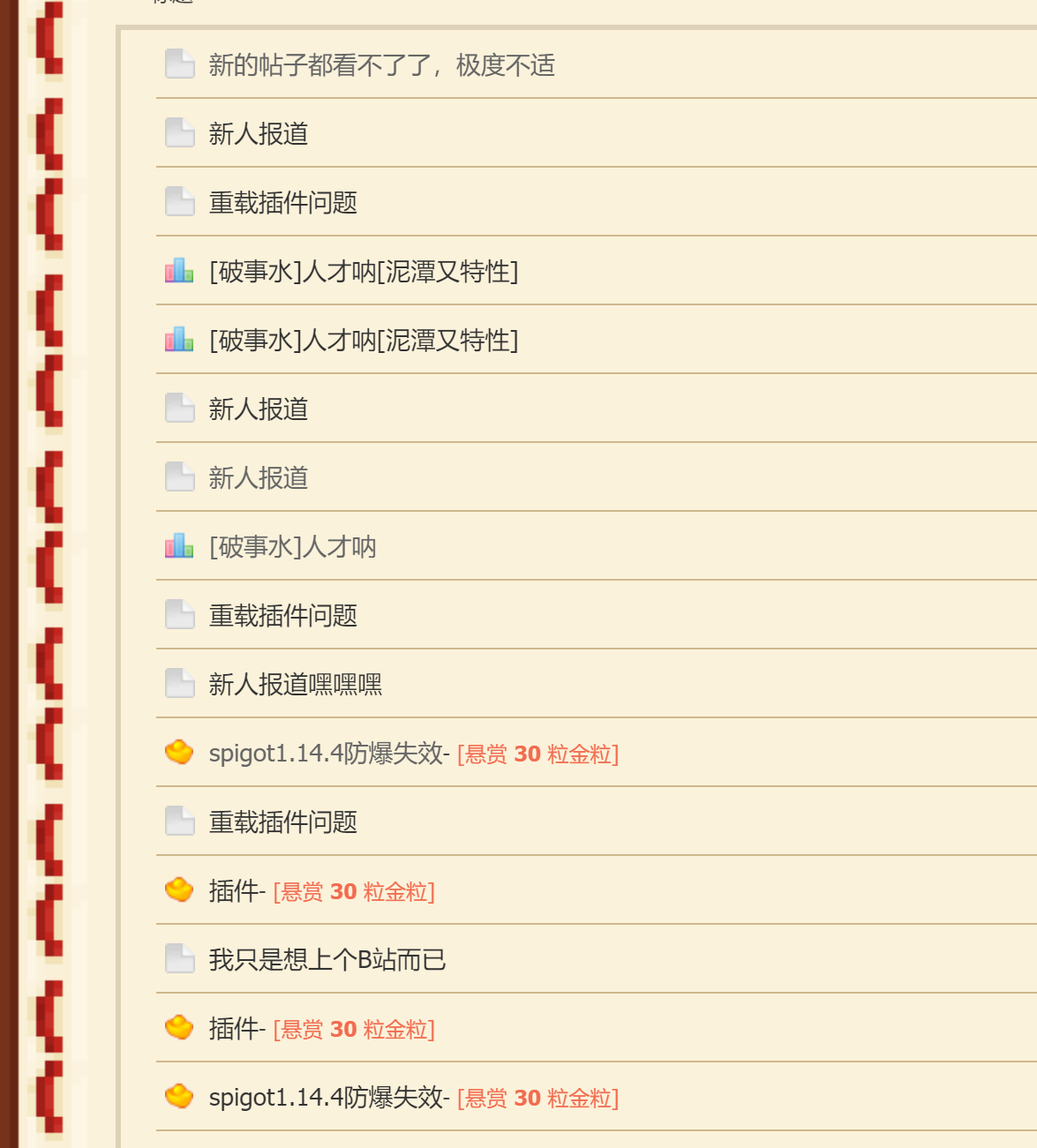Viewport: 1037px width, 1148px height.
Task: Open 重载插件问题 thread directly above 新人报道嘿嘿嘿
Action: (282, 616)
